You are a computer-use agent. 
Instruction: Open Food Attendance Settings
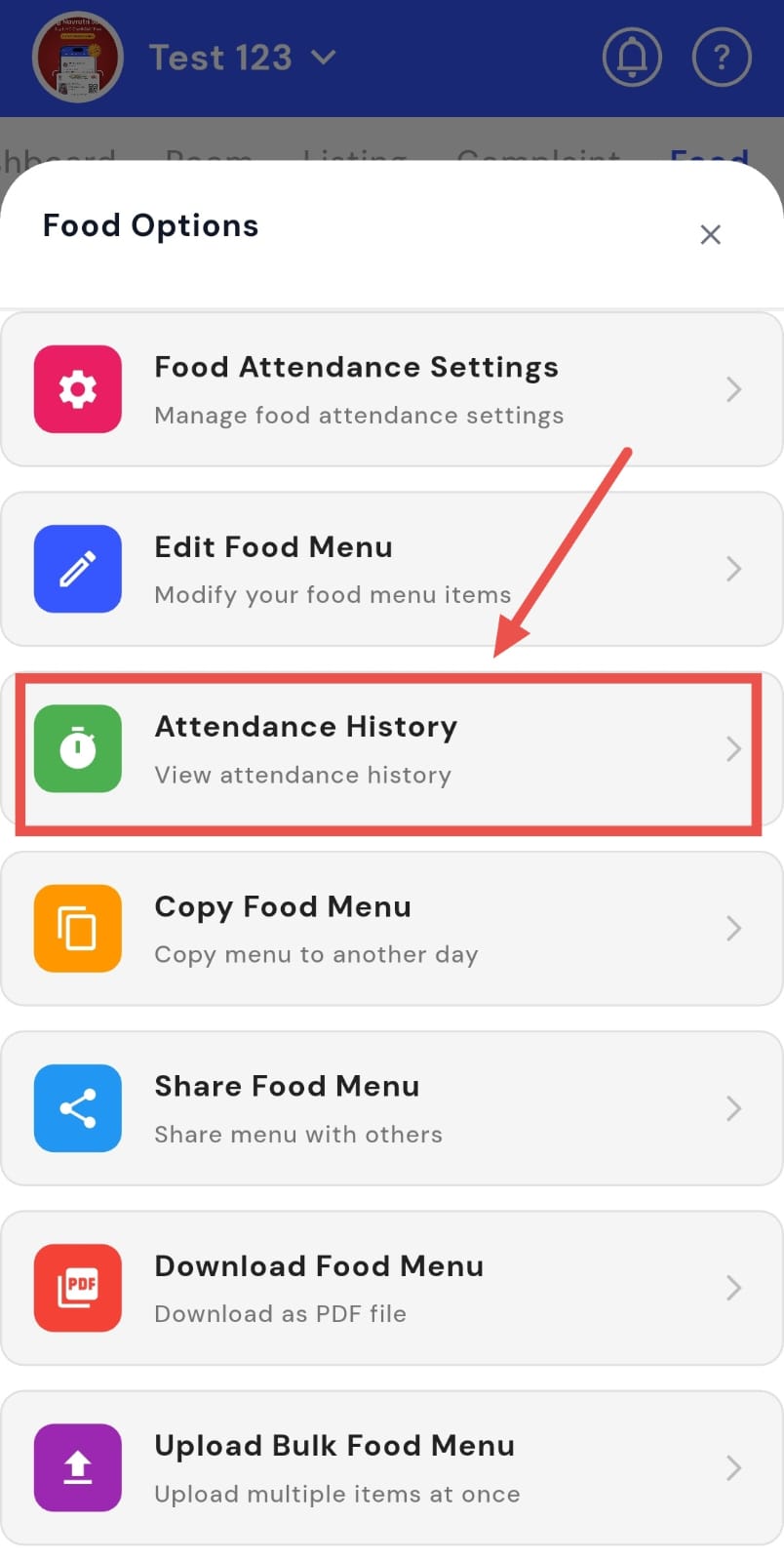click(390, 389)
